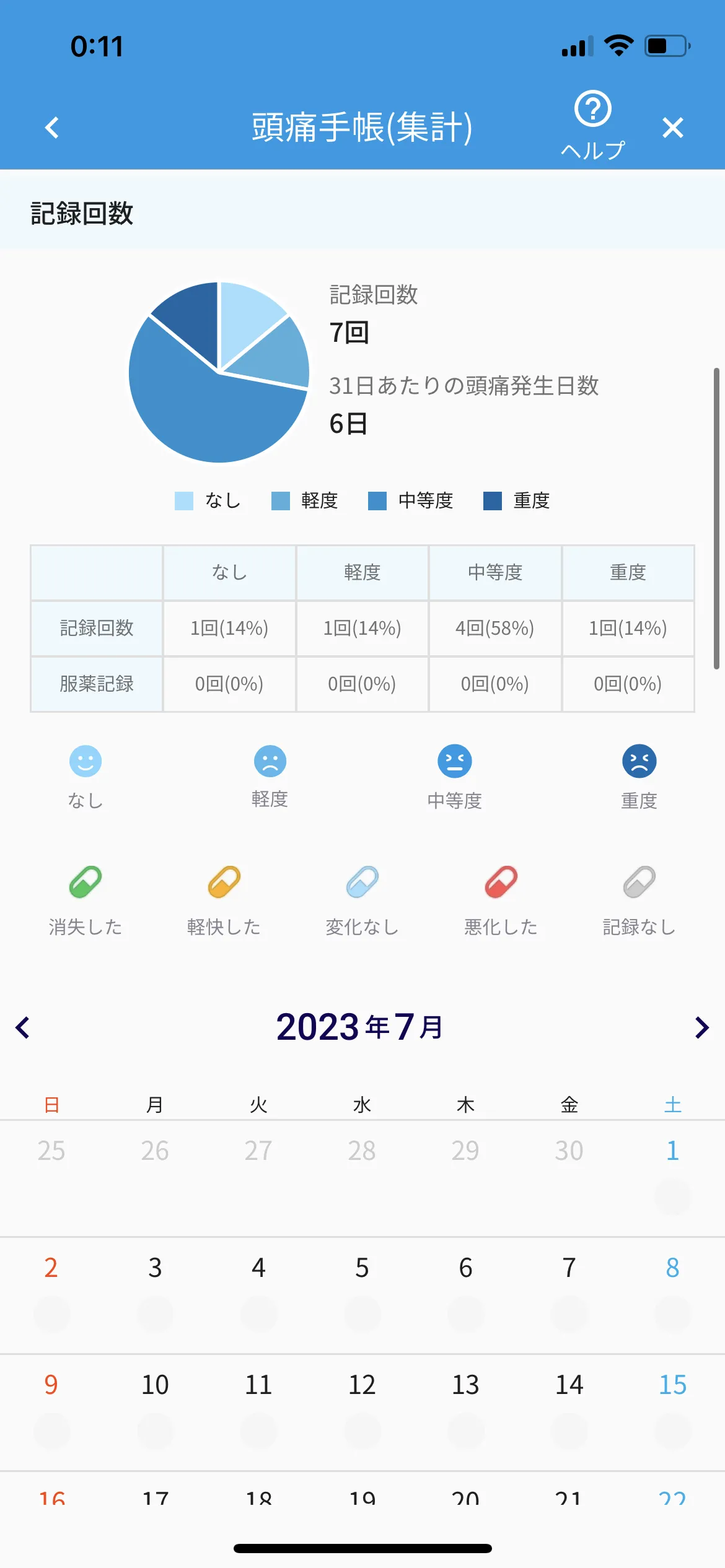Tap the 記録回数 section header
This screenshot has width=725, height=1568.
tap(82, 214)
